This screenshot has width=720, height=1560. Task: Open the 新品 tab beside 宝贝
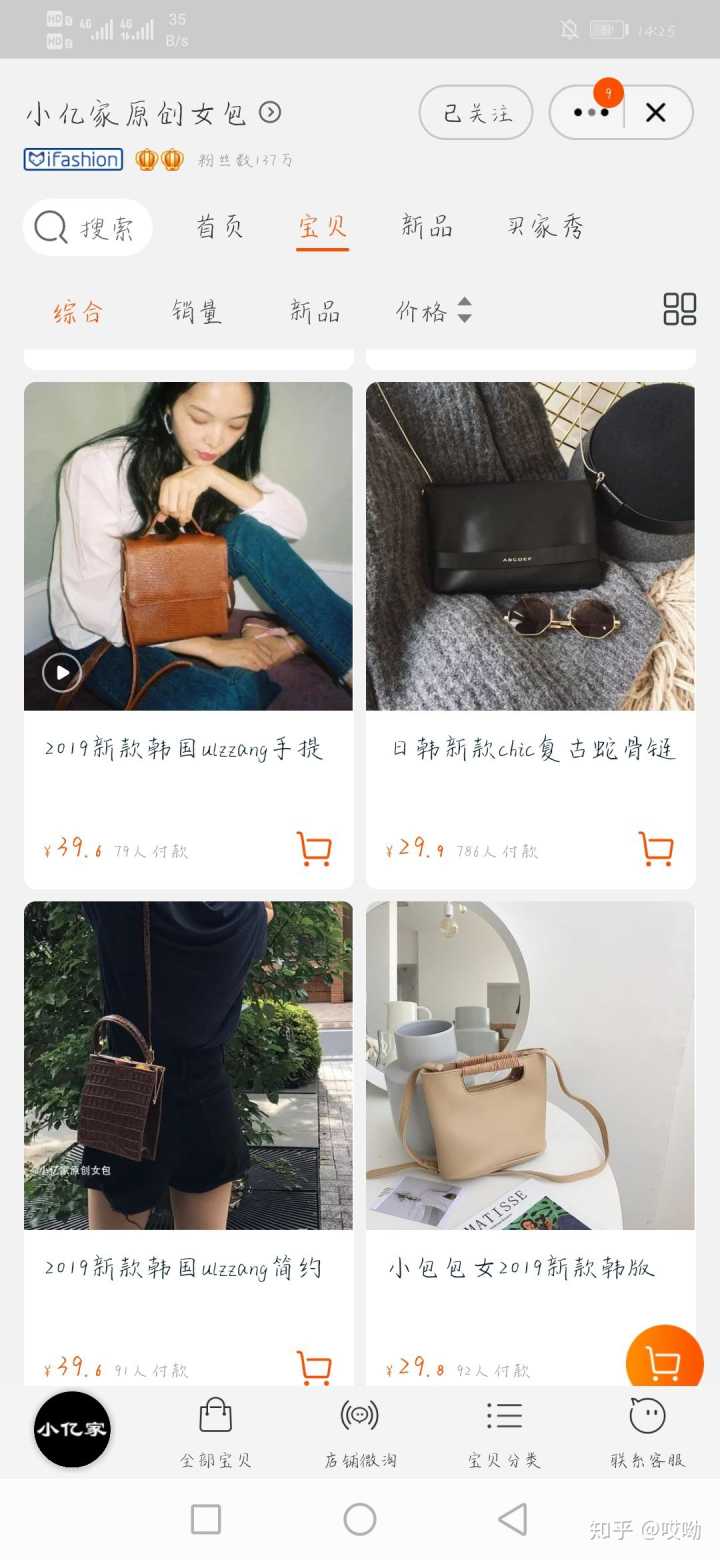(x=427, y=227)
